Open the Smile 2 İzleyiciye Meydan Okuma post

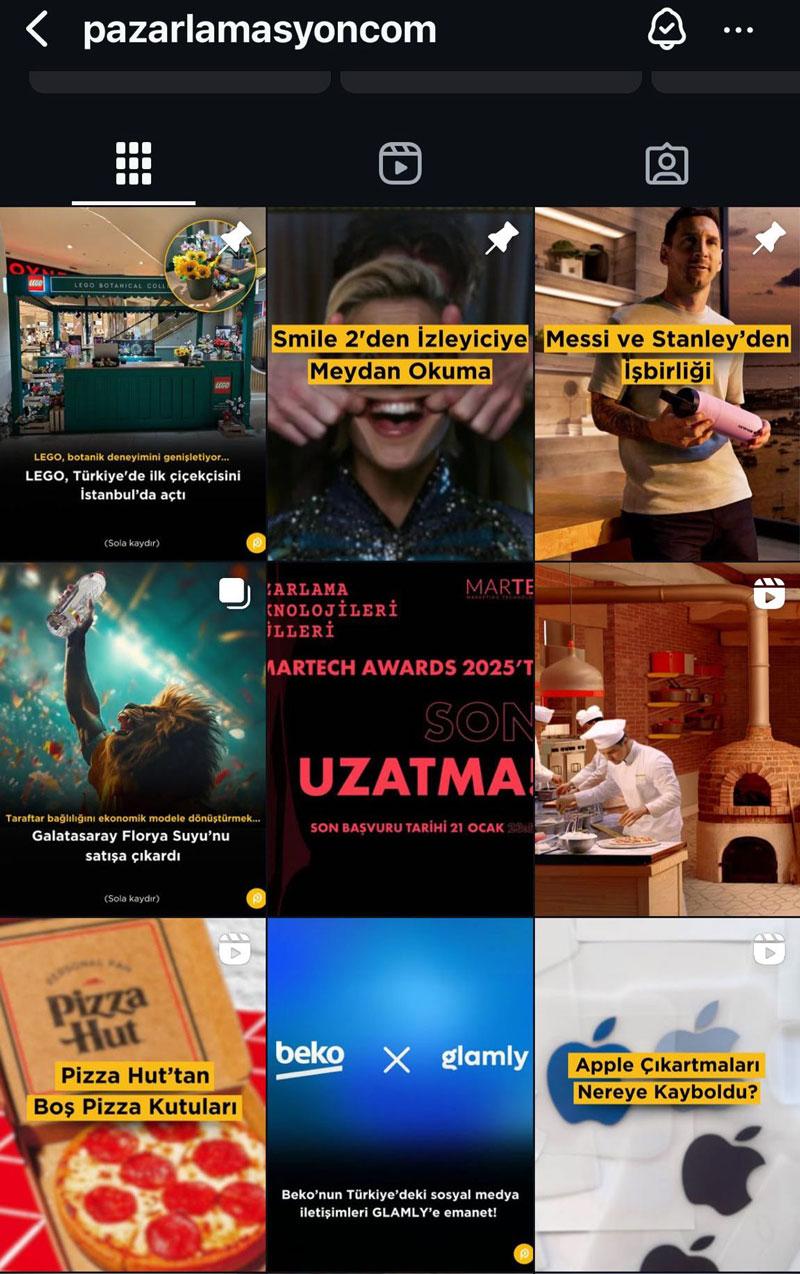click(400, 384)
